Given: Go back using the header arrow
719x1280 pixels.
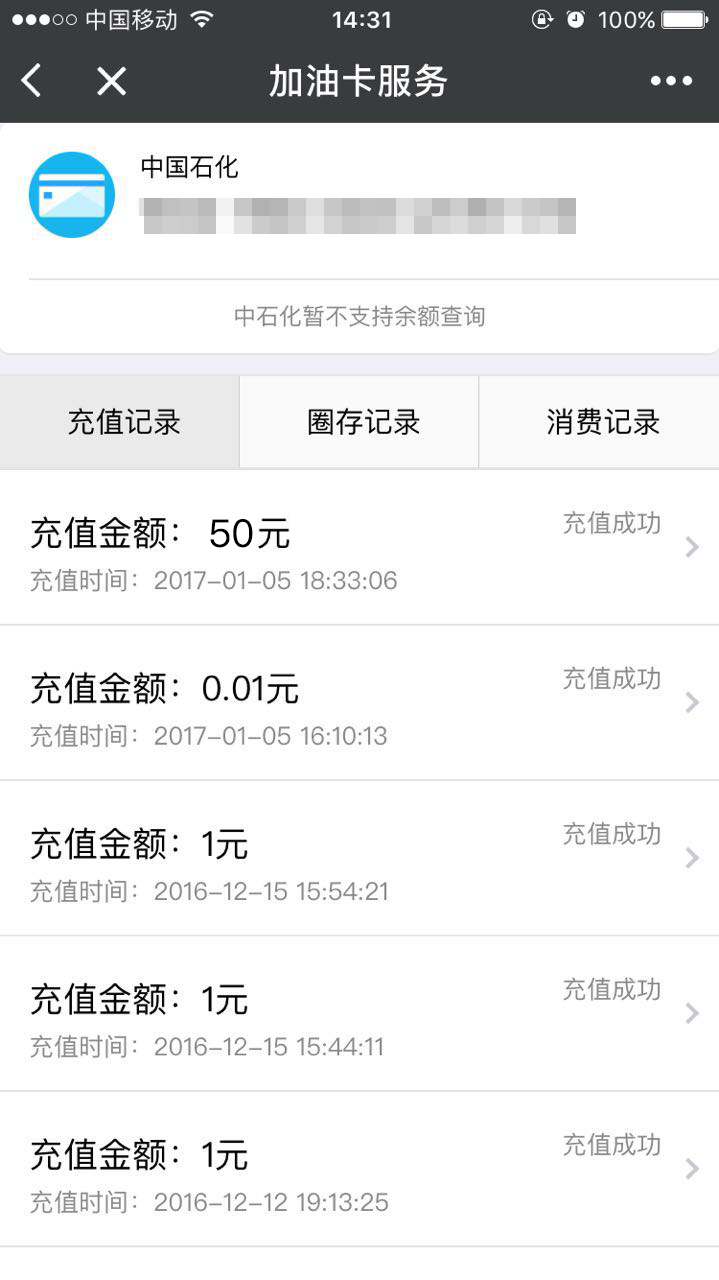Looking at the screenshot, I should point(32,81).
